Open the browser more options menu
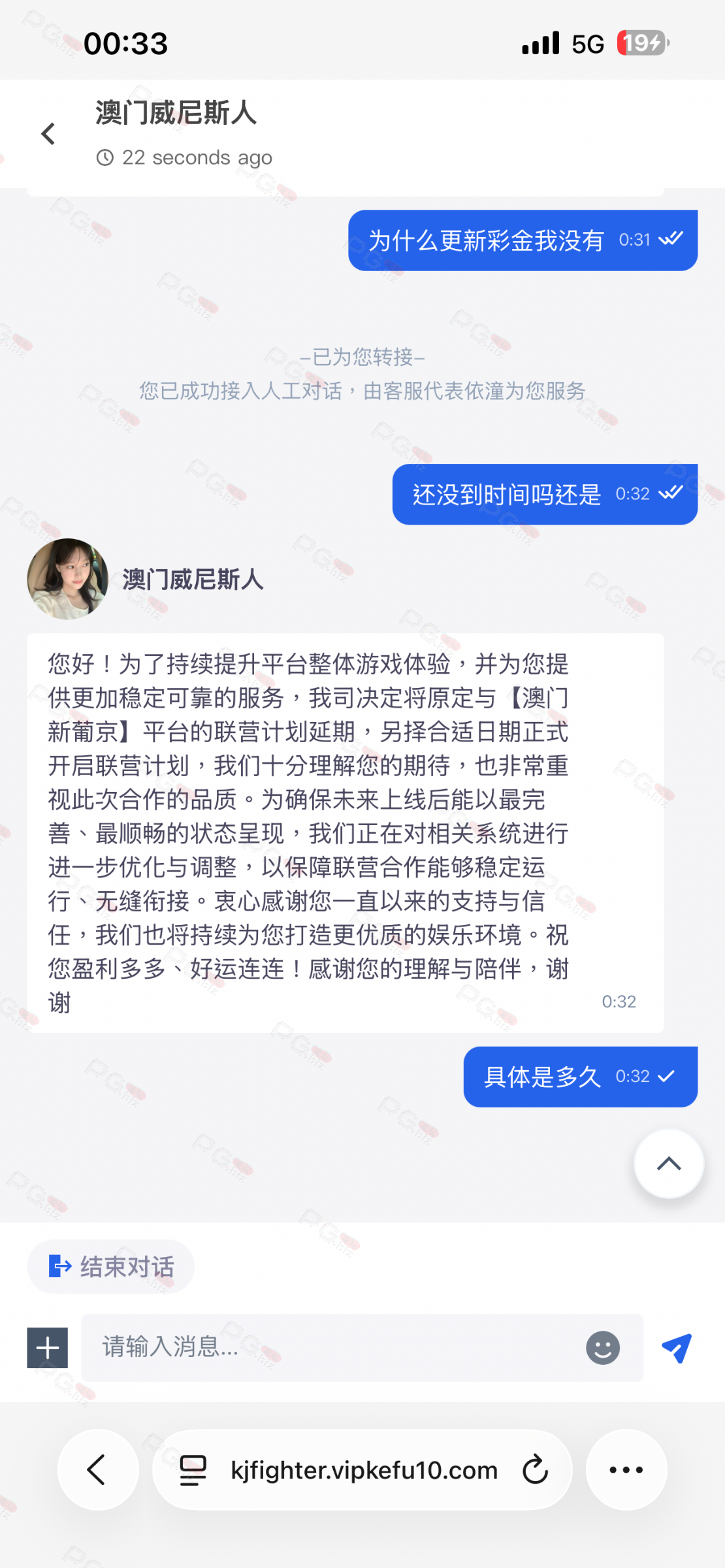 coord(626,1469)
